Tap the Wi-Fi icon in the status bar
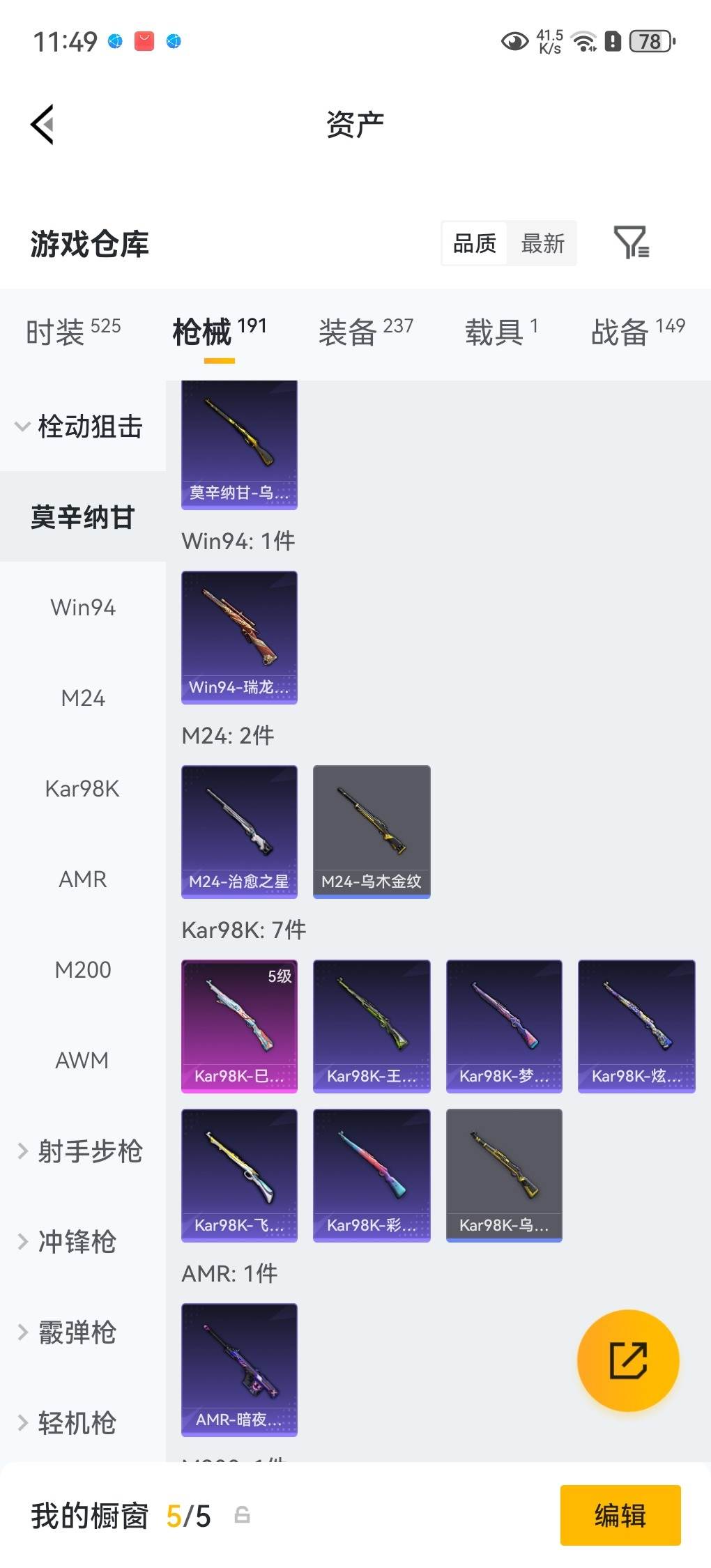 coord(584,42)
